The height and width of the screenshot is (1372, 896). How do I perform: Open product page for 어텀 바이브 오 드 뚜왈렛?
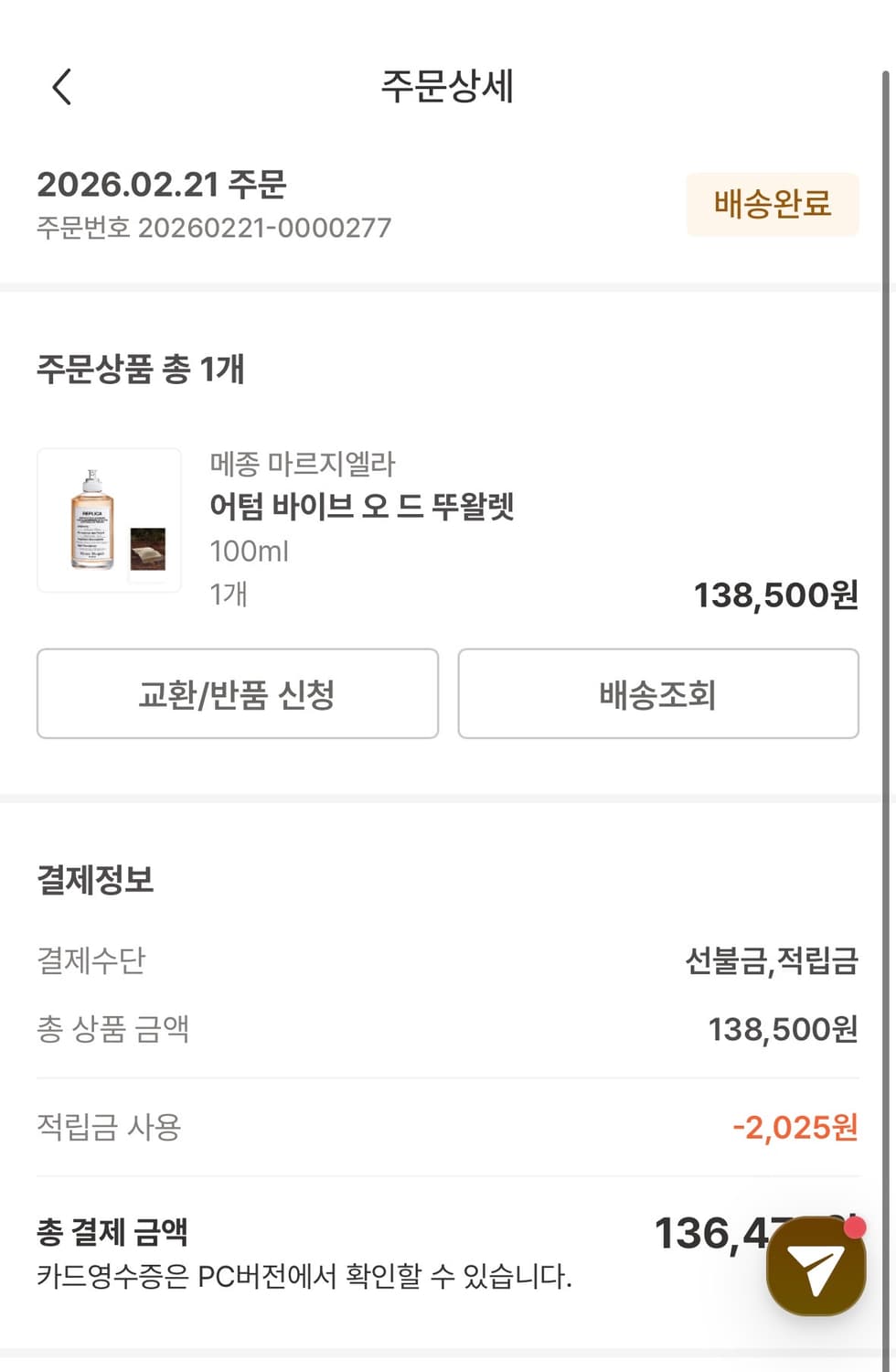coord(362,509)
